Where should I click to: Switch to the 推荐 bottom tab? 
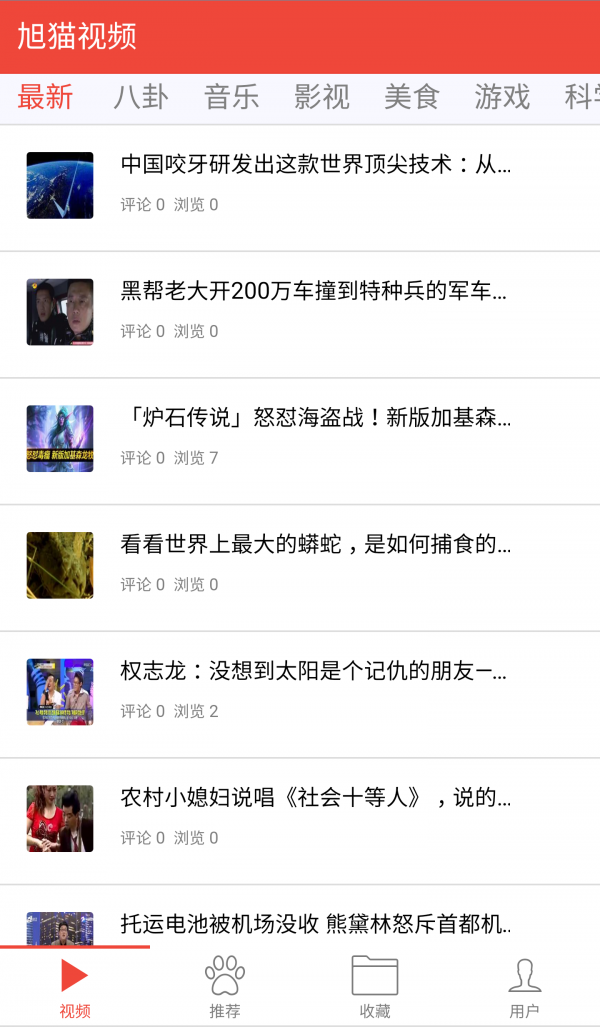pos(225,987)
